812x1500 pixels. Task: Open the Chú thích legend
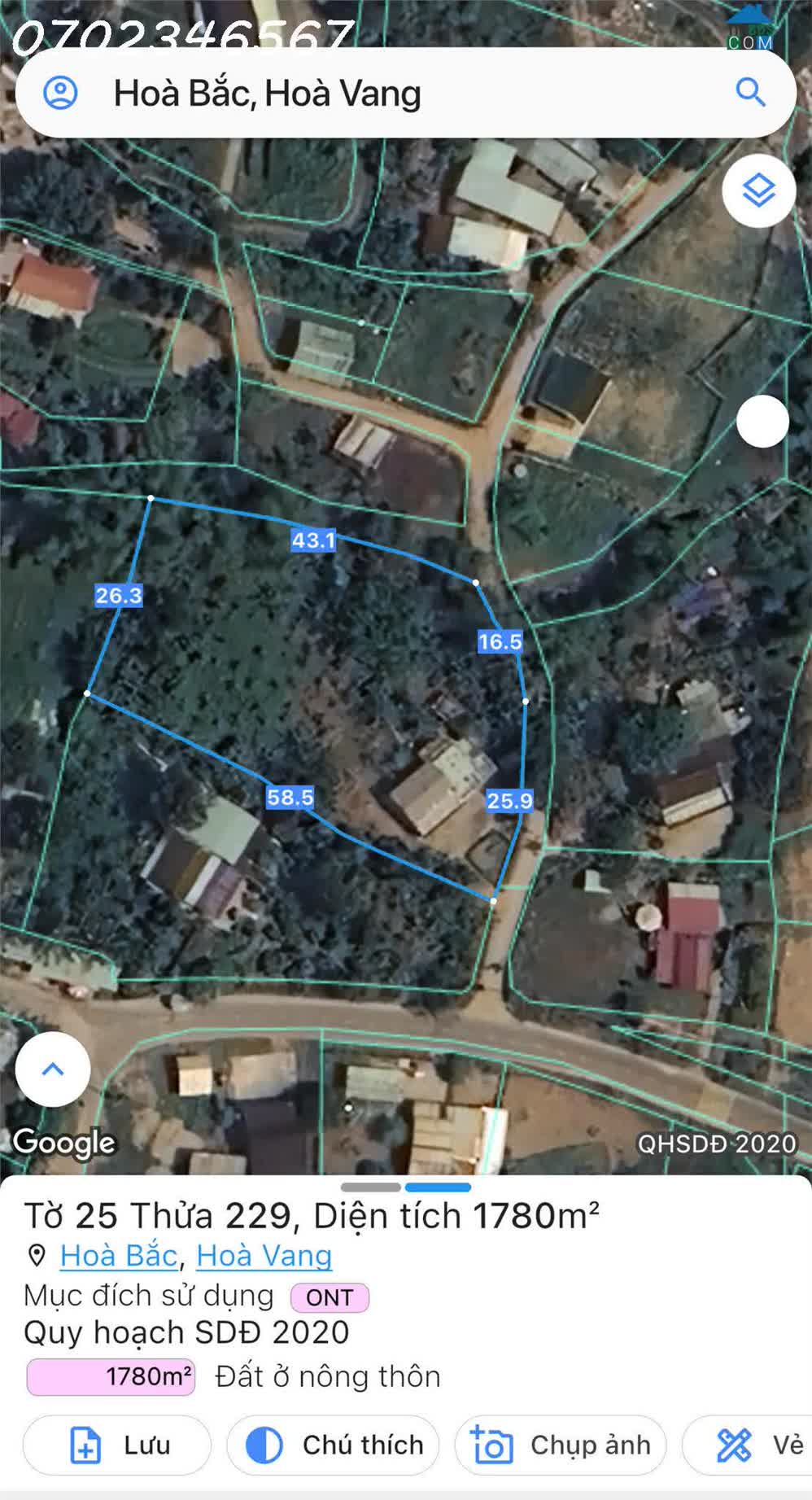tap(334, 1445)
